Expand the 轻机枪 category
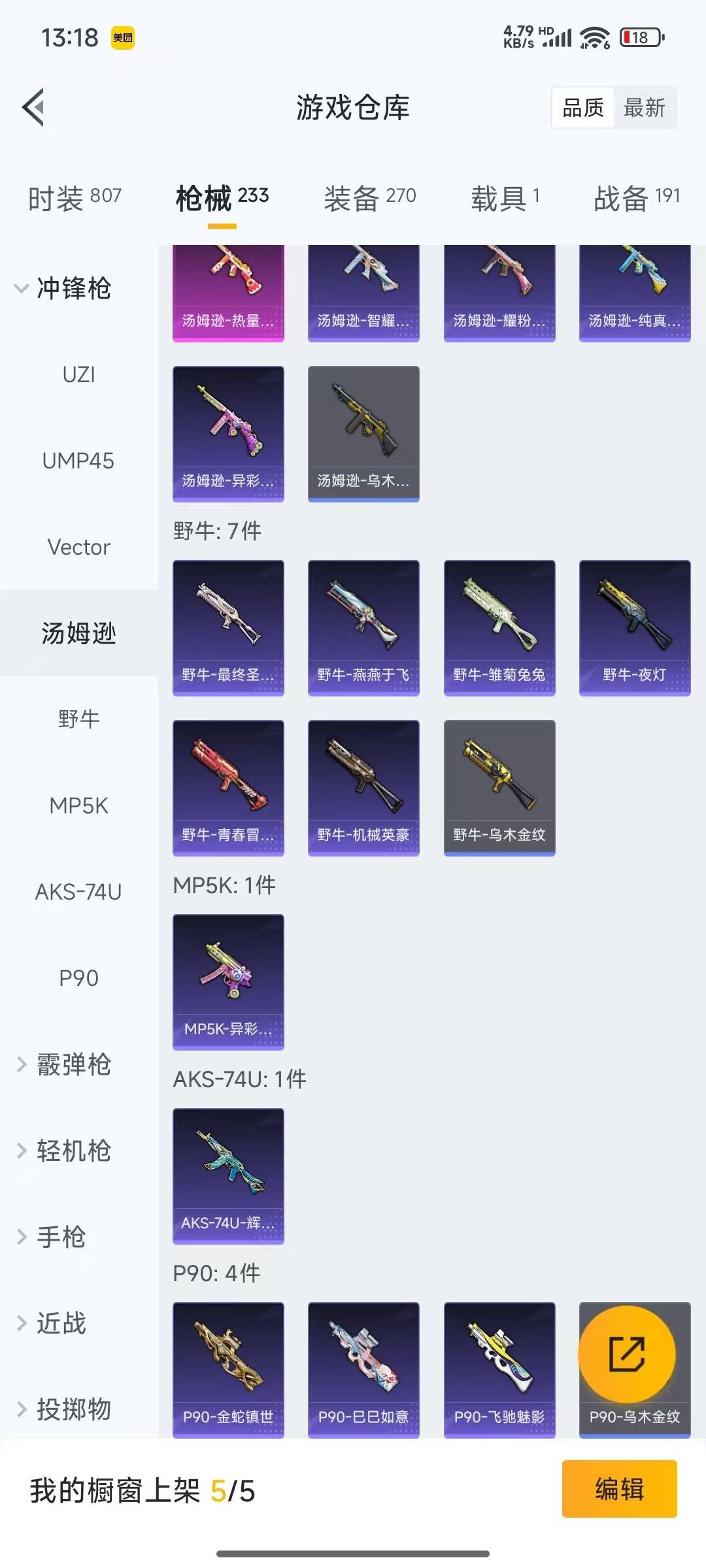 [x=64, y=1151]
